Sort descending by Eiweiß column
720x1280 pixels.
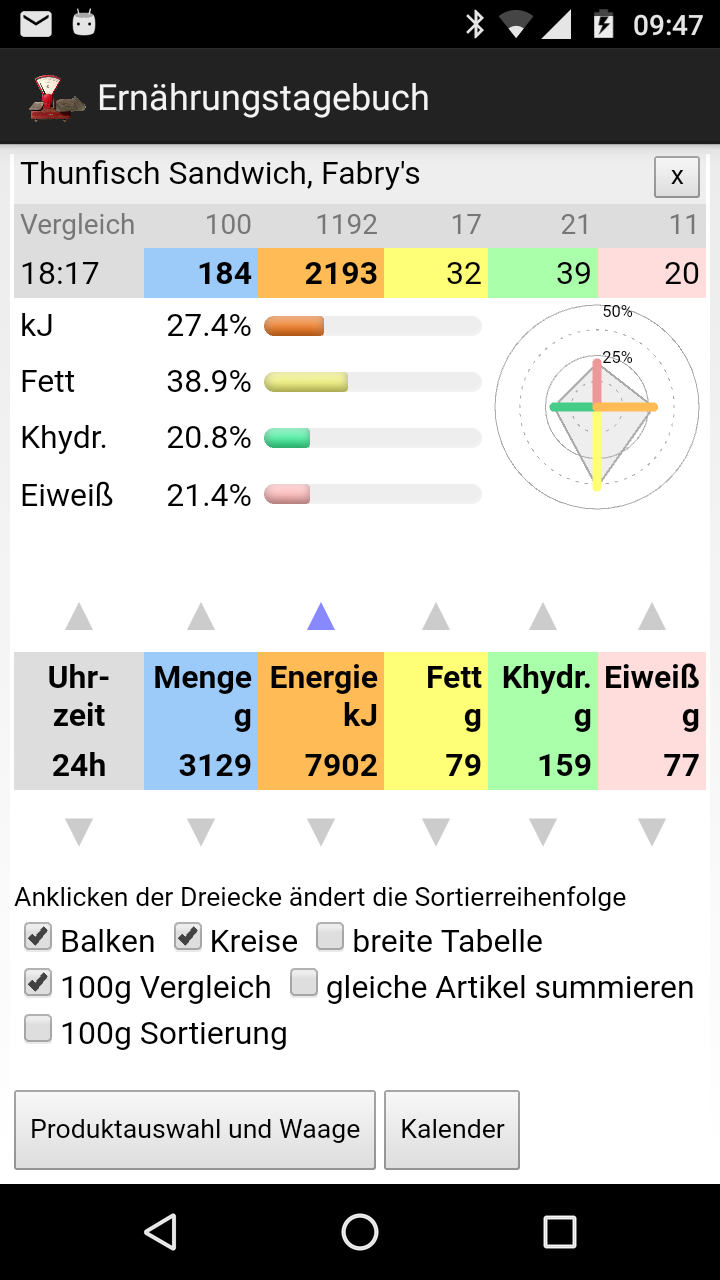click(652, 831)
